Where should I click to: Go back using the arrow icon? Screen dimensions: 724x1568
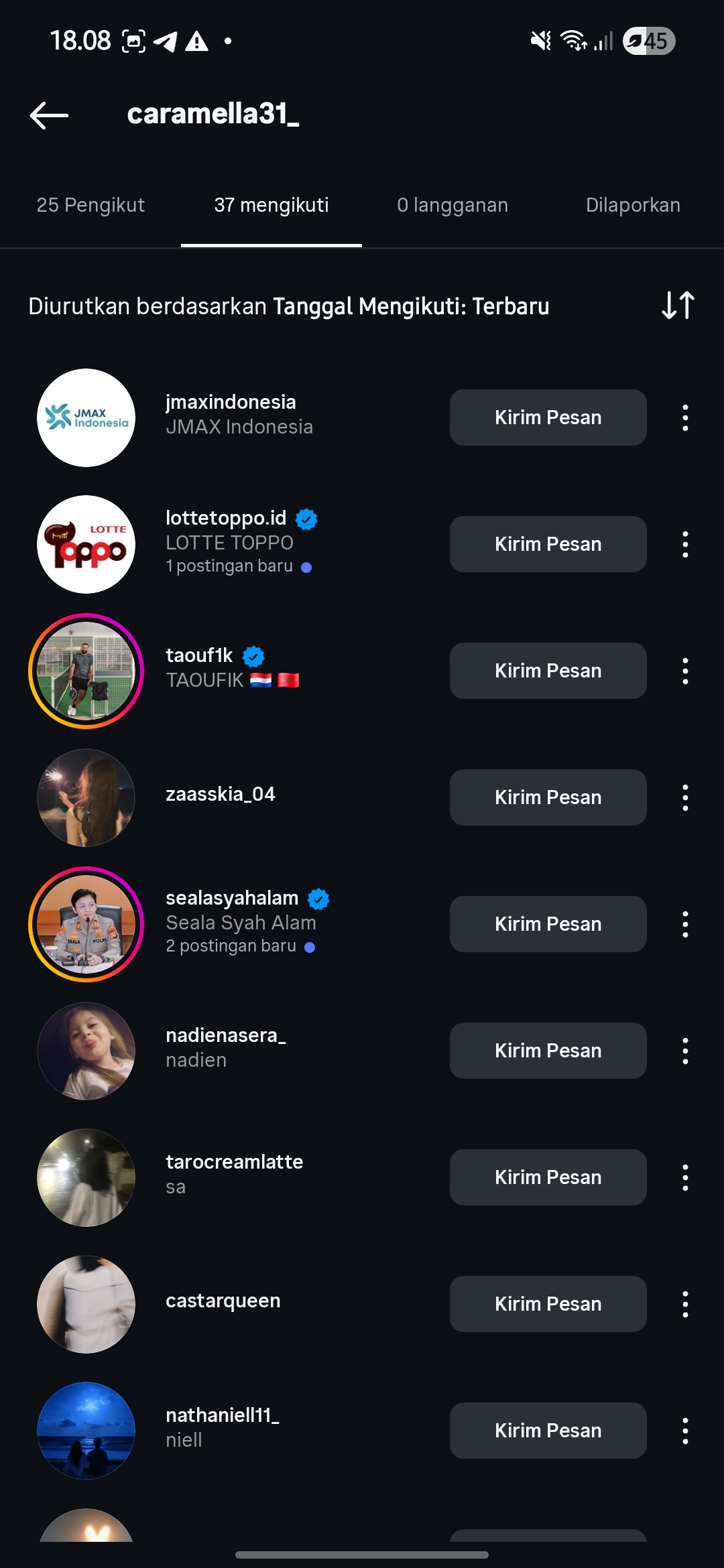pos(49,115)
